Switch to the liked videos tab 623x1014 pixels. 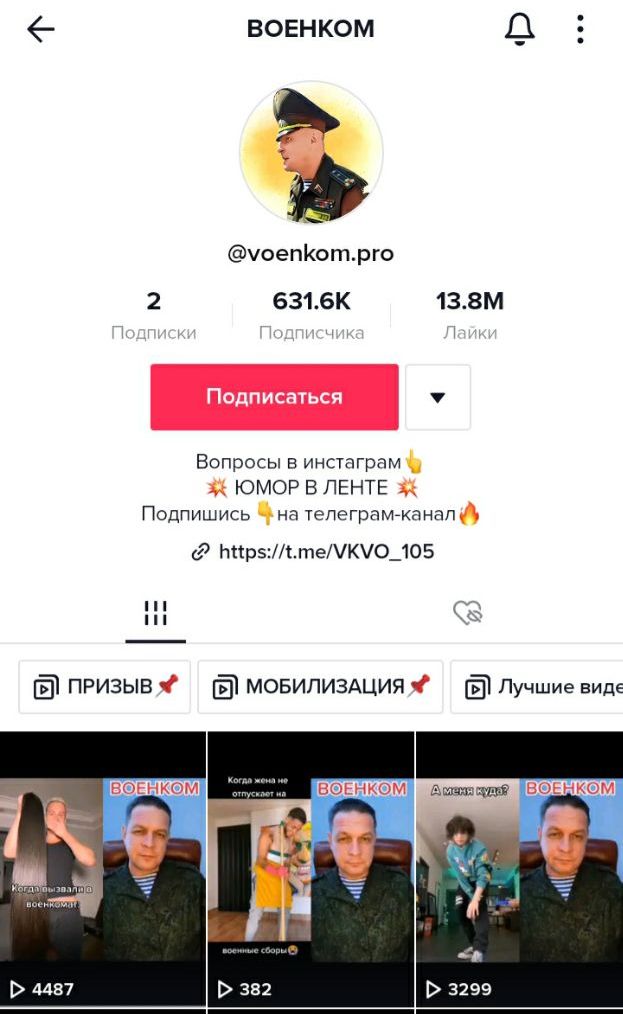[467, 613]
